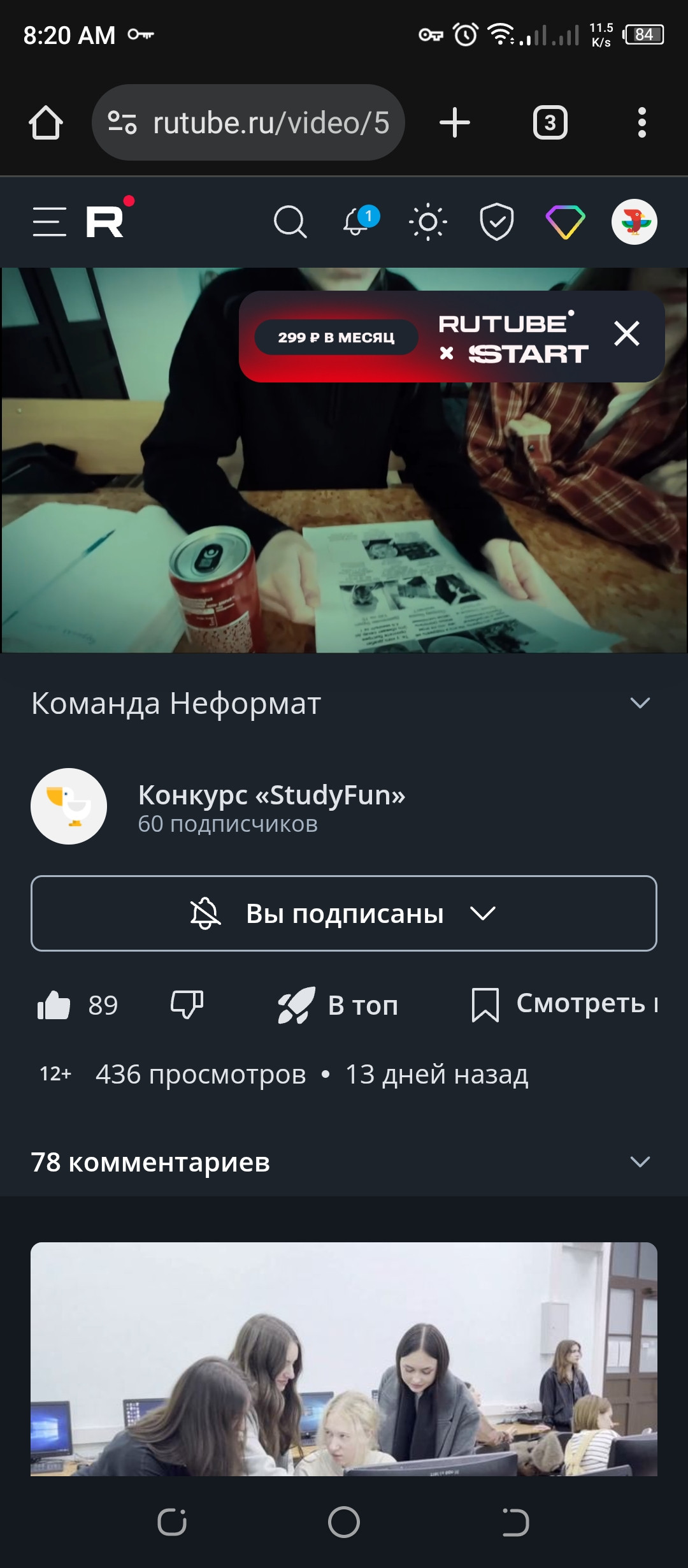Save video to Смотреть позже
Image resolution: width=688 pixels, height=1568 pixels.
pos(564,1004)
